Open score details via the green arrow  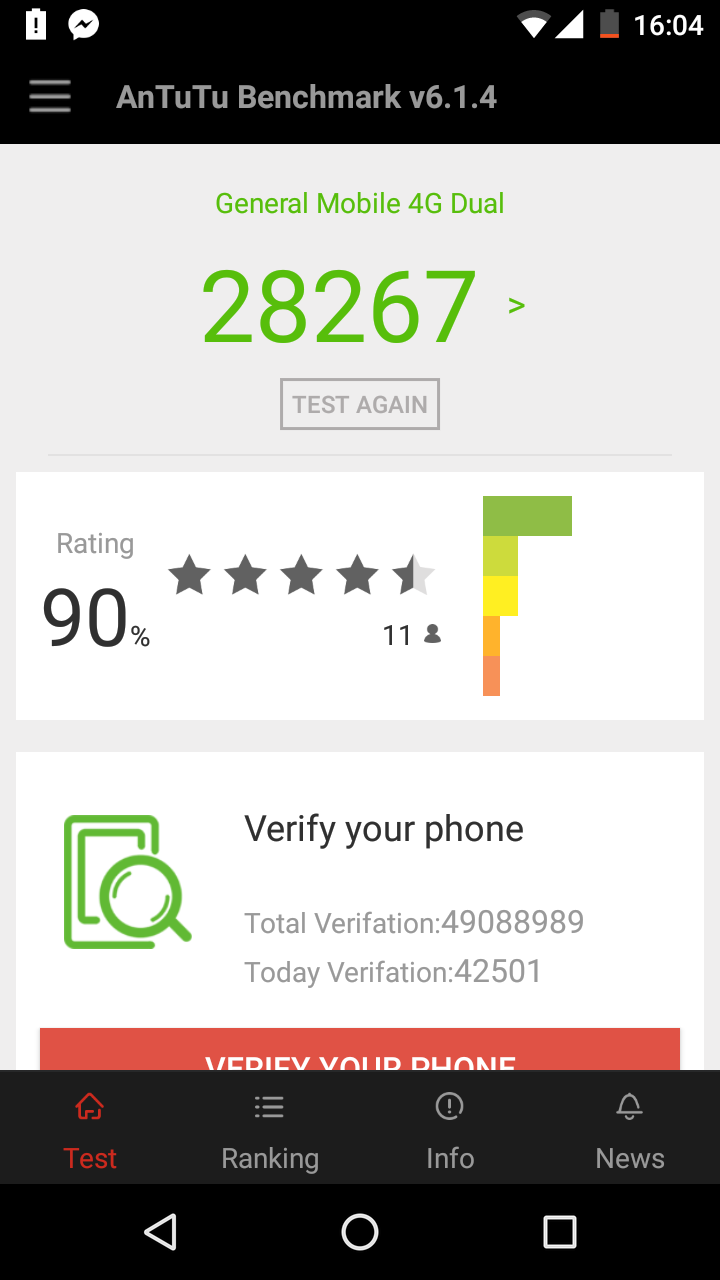coord(516,305)
